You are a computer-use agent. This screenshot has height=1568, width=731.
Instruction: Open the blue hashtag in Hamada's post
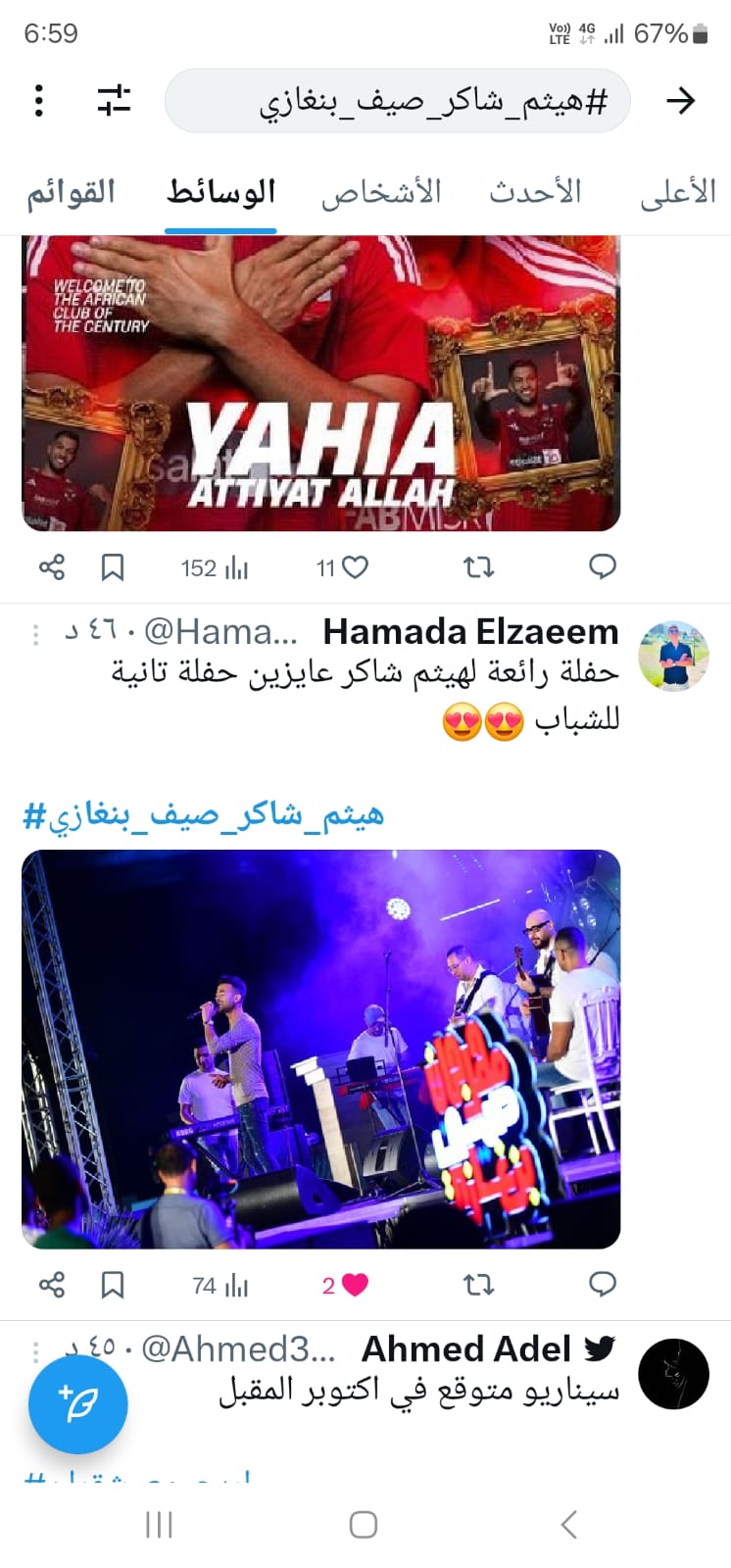204,814
